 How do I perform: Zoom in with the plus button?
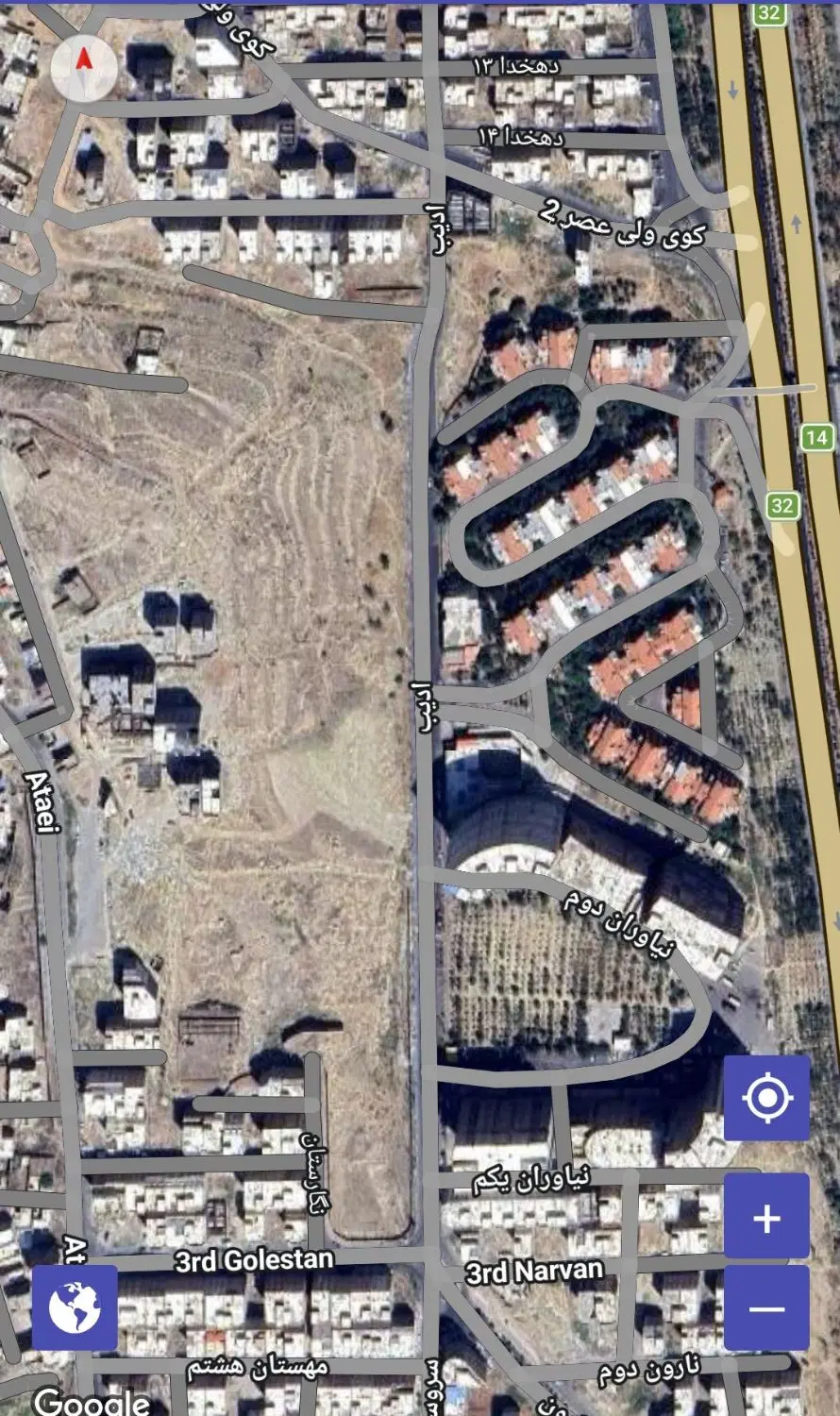[x=766, y=1216]
